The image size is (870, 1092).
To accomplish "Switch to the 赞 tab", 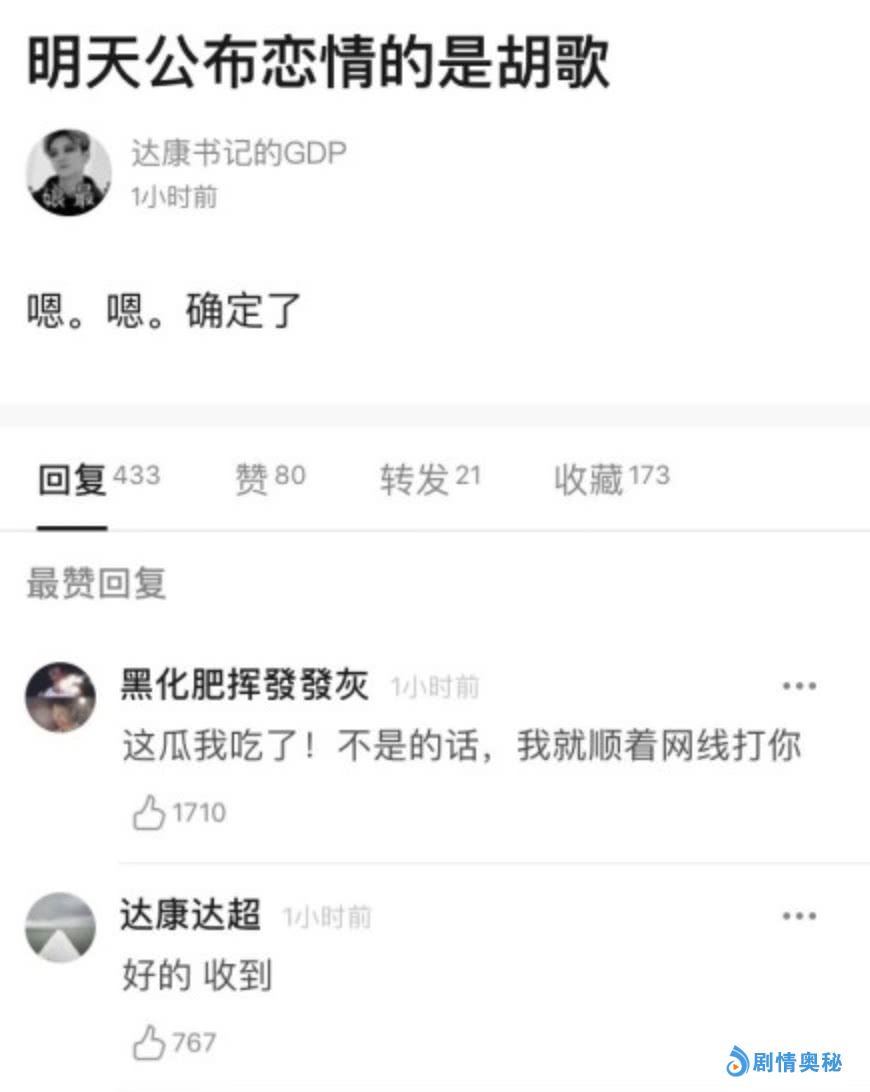I will pyautogui.click(x=269, y=478).
